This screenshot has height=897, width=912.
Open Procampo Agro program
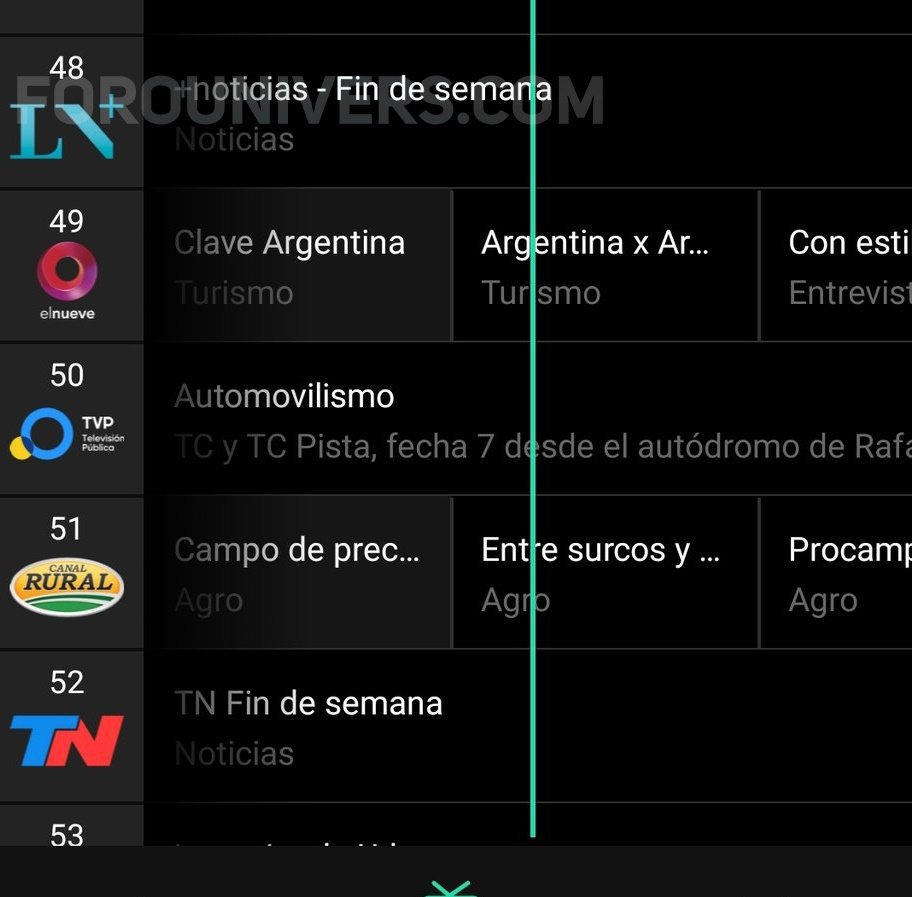click(x=838, y=574)
